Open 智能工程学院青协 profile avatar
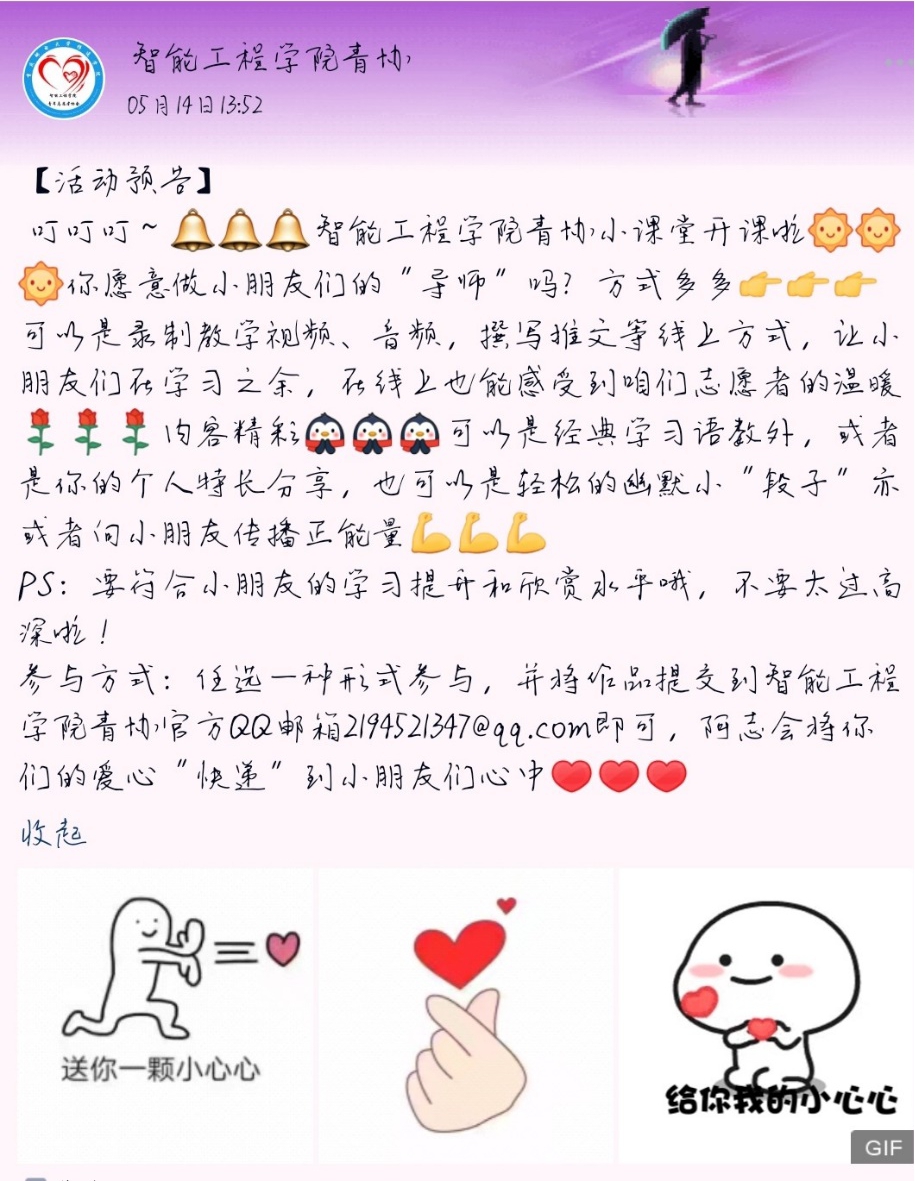Viewport: 915px width, 1181px height. [64, 78]
